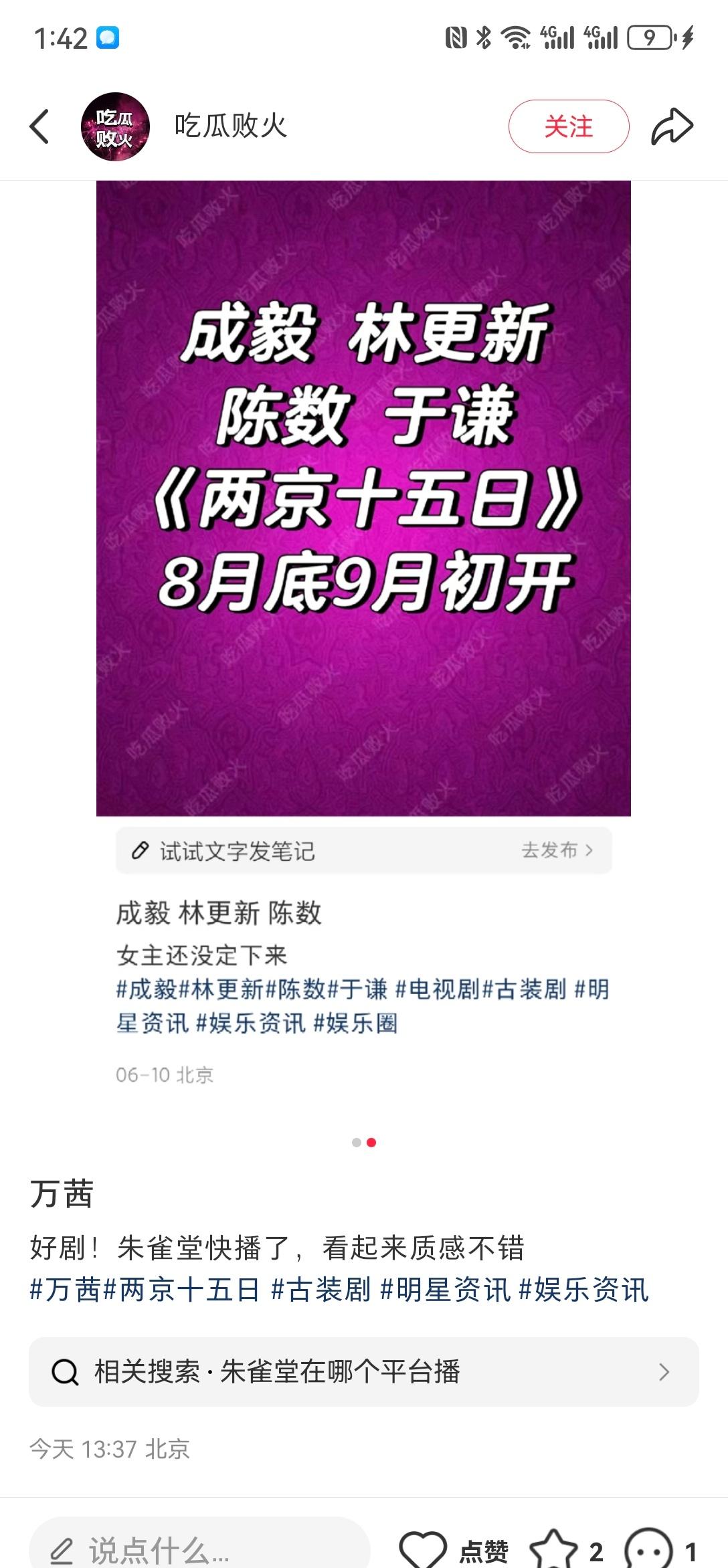This screenshot has width=728, height=1568.
Task: Open the #明星资讯 hashtag in the caption
Action: click(x=445, y=1289)
